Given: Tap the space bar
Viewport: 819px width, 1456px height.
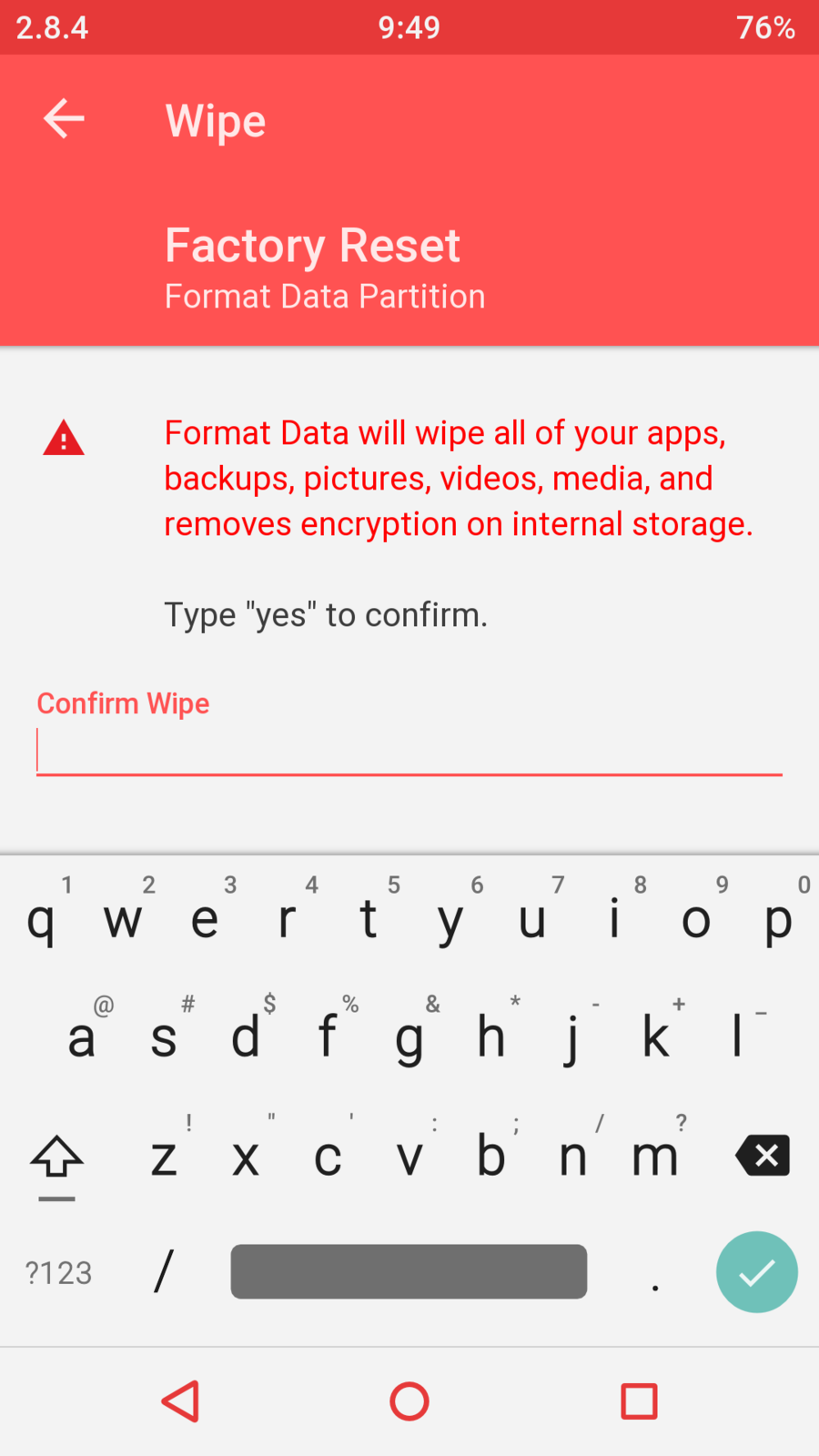Looking at the screenshot, I should click(x=409, y=1271).
